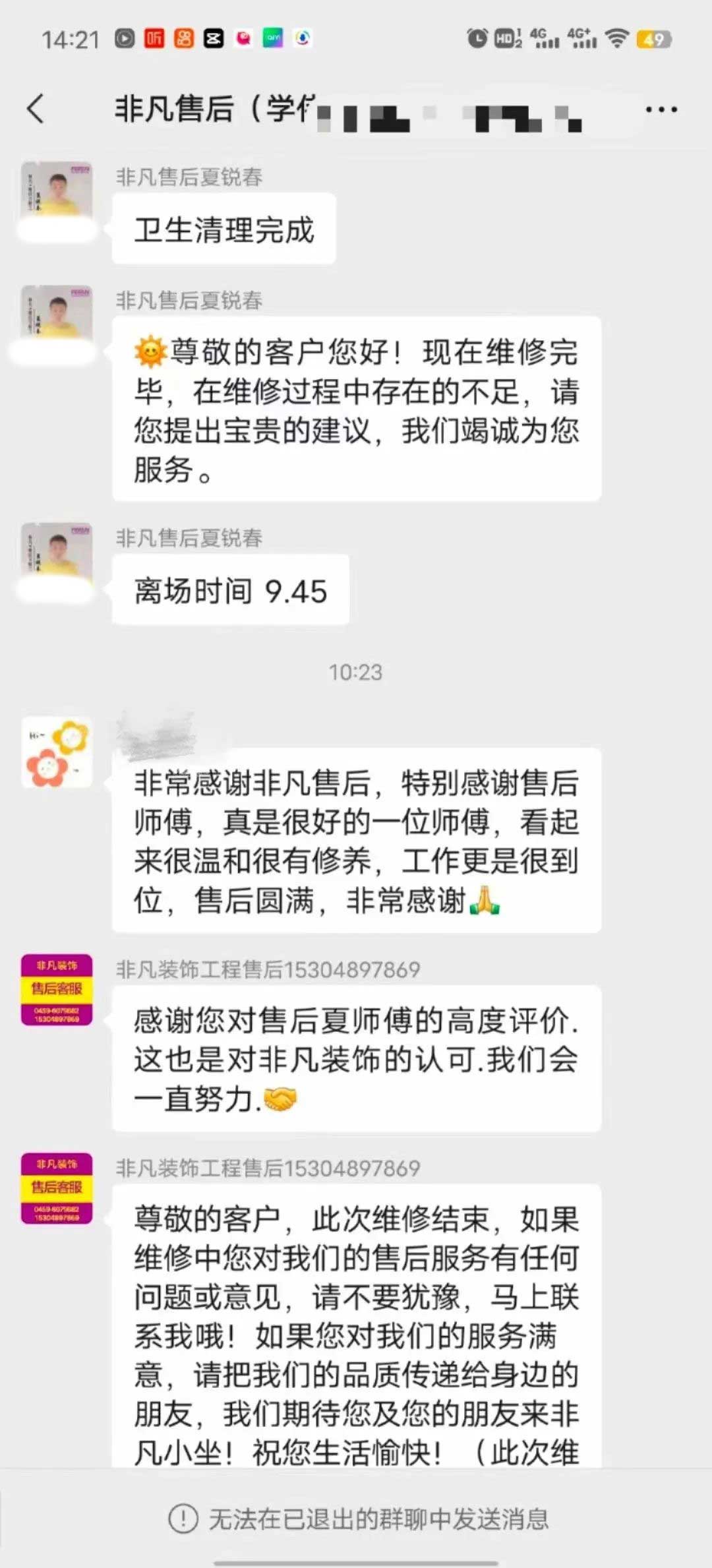Tap the flower avatar of the customer
The height and width of the screenshot is (1568, 712).
tap(57, 752)
